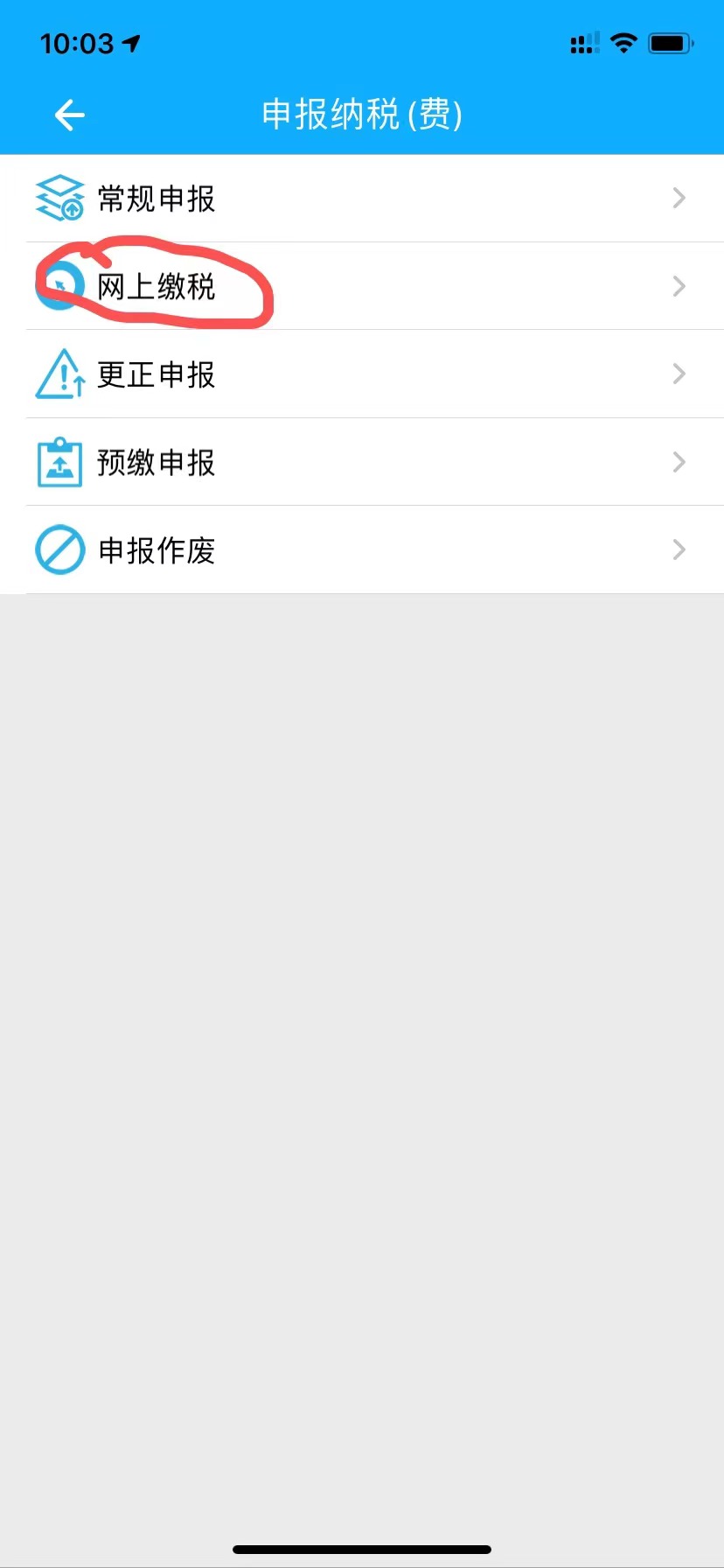The width and height of the screenshot is (724, 1568).
Task: Open the 预缴申报 entry
Action: 362,462
